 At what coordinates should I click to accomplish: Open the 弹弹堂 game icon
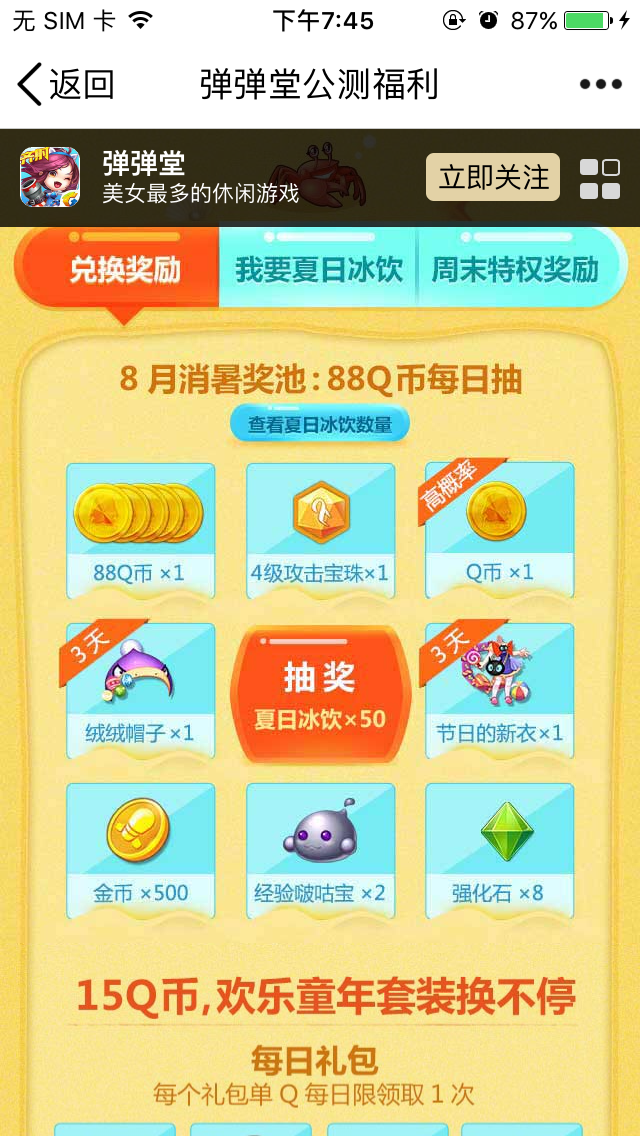(x=50, y=178)
